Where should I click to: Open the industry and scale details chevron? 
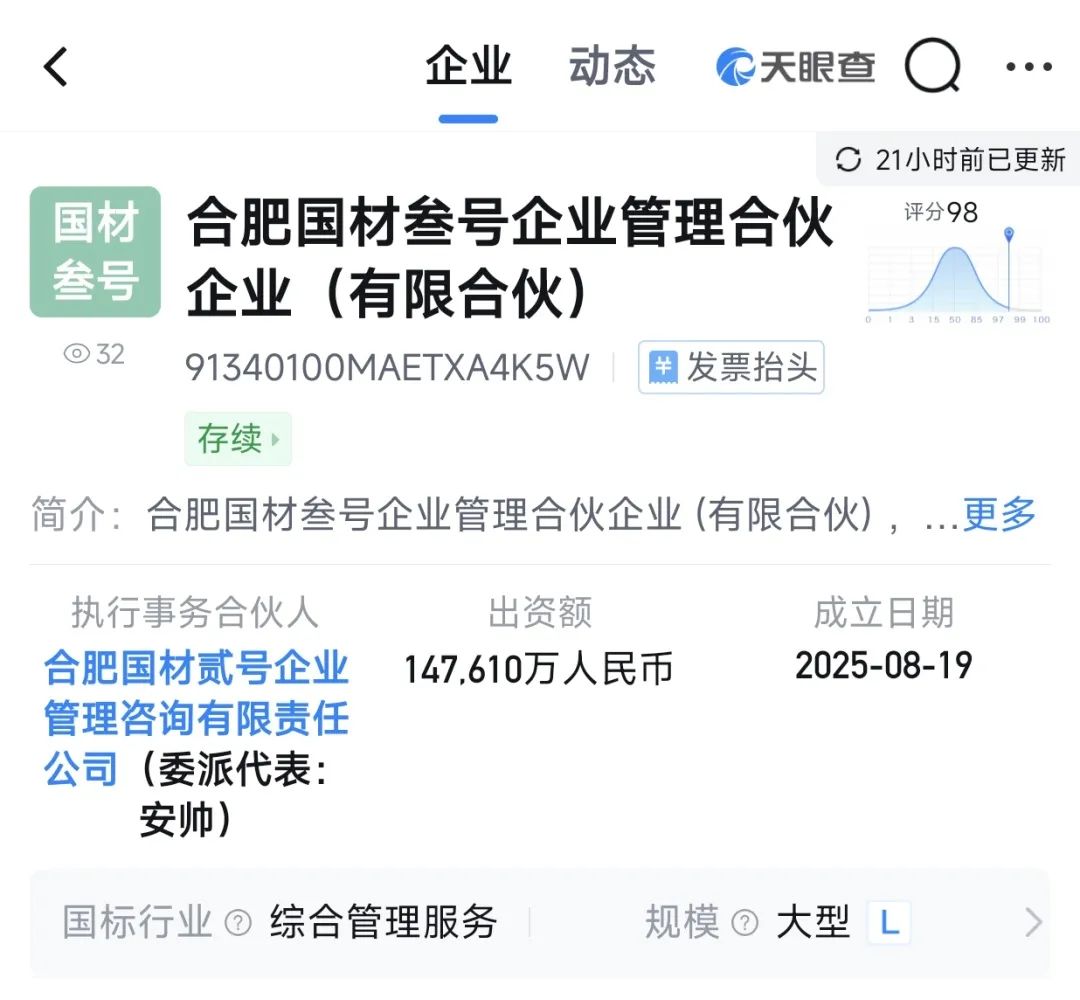pyautogui.click(x=1033, y=922)
